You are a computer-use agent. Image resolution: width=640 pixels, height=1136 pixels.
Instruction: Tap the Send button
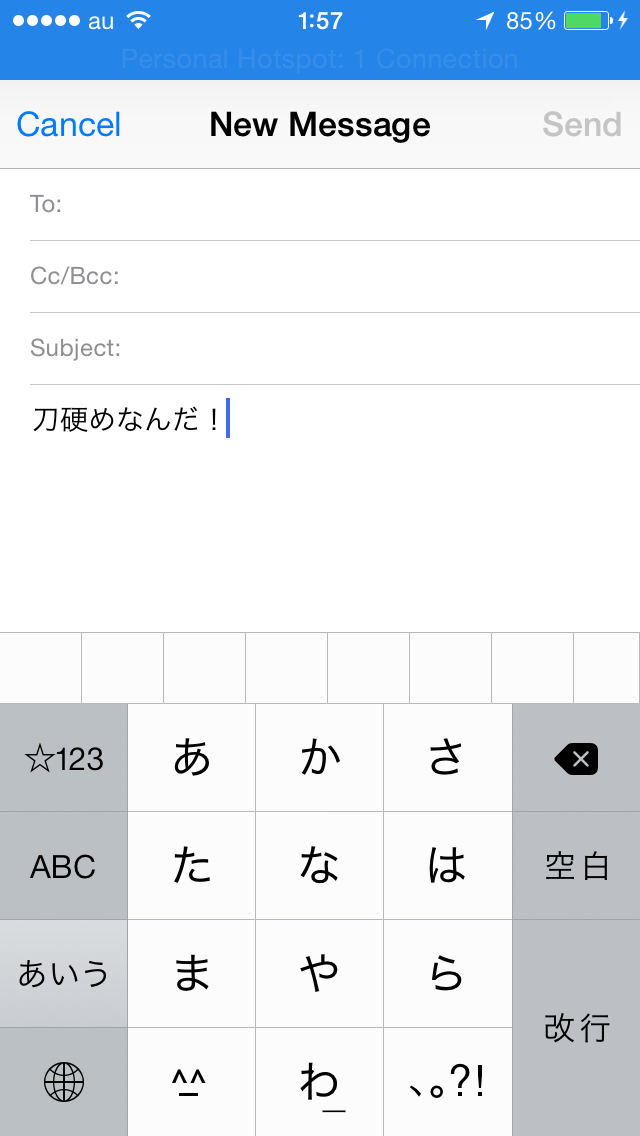coord(582,125)
